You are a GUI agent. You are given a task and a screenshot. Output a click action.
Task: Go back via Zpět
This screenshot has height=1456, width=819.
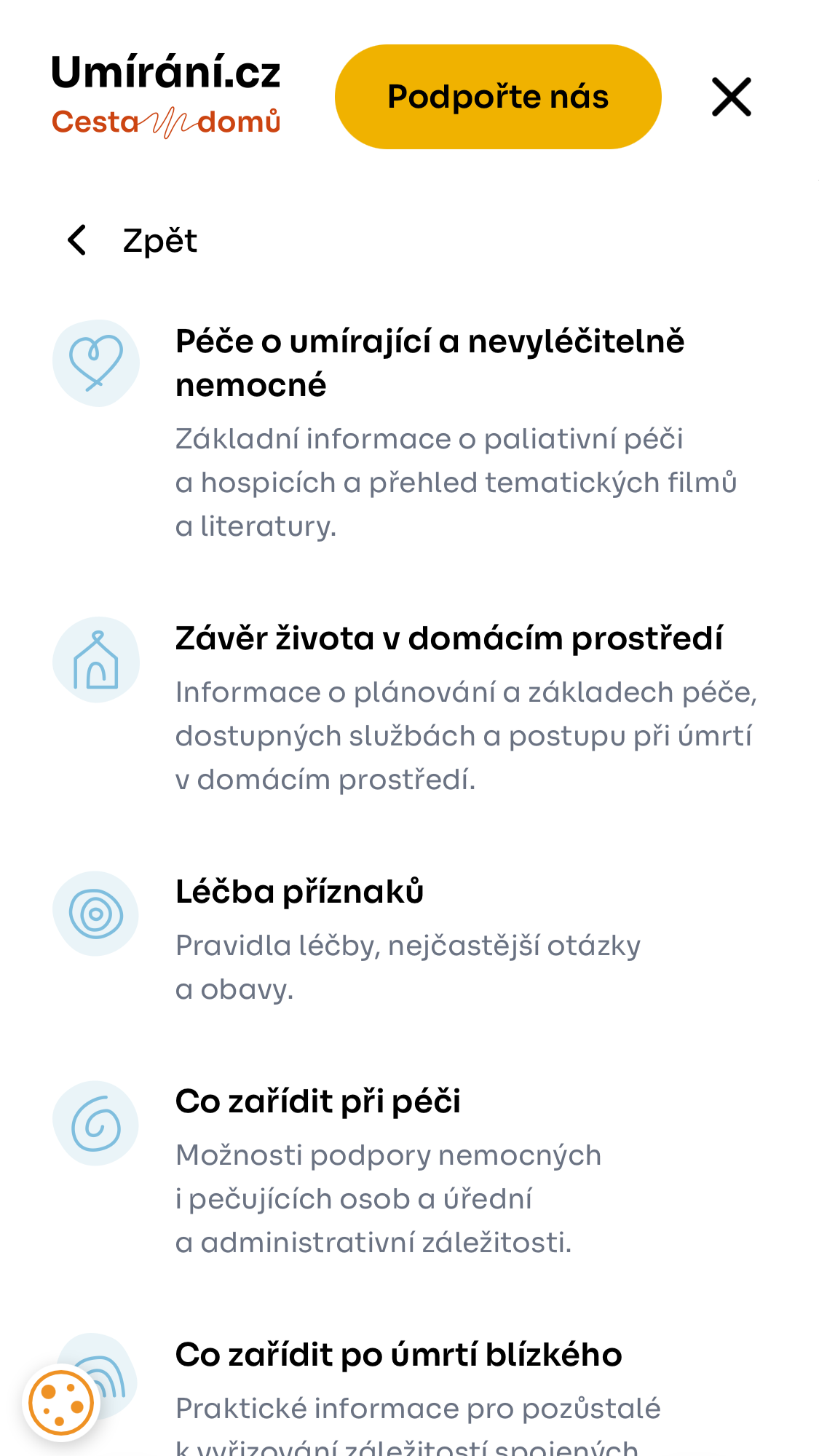pos(132,241)
